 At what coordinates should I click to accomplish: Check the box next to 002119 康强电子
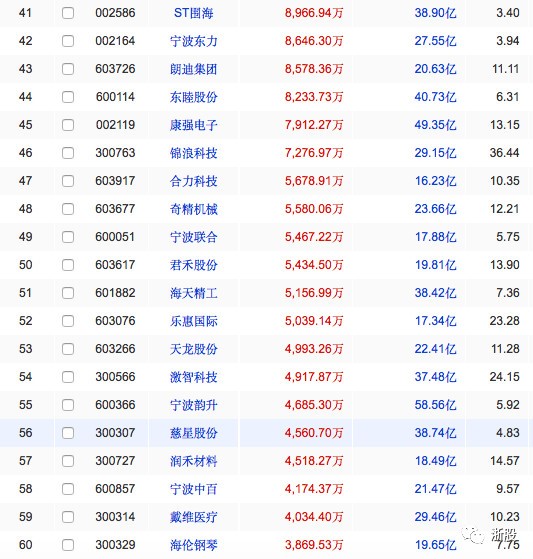tap(68, 125)
